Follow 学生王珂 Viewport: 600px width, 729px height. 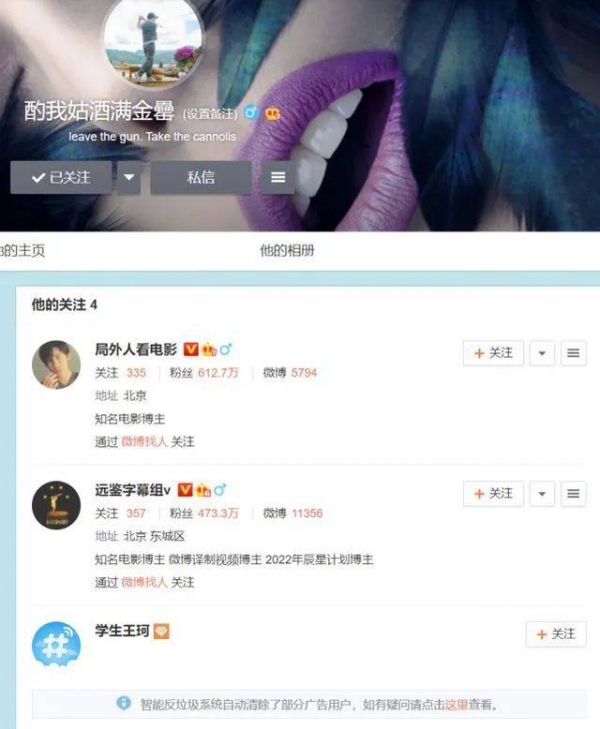click(x=556, y=634)
